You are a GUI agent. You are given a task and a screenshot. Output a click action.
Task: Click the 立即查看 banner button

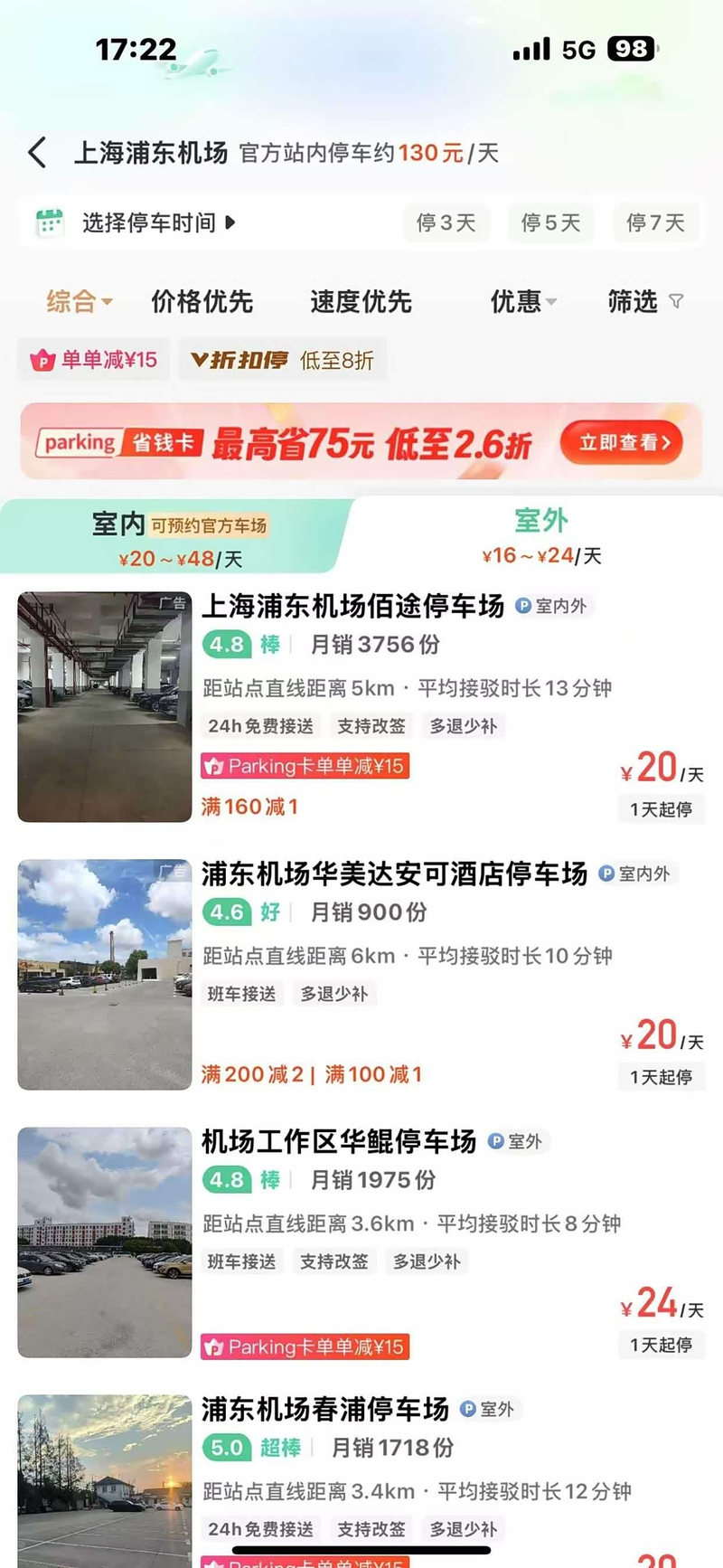pyautogui.click(x=621, y=442)
